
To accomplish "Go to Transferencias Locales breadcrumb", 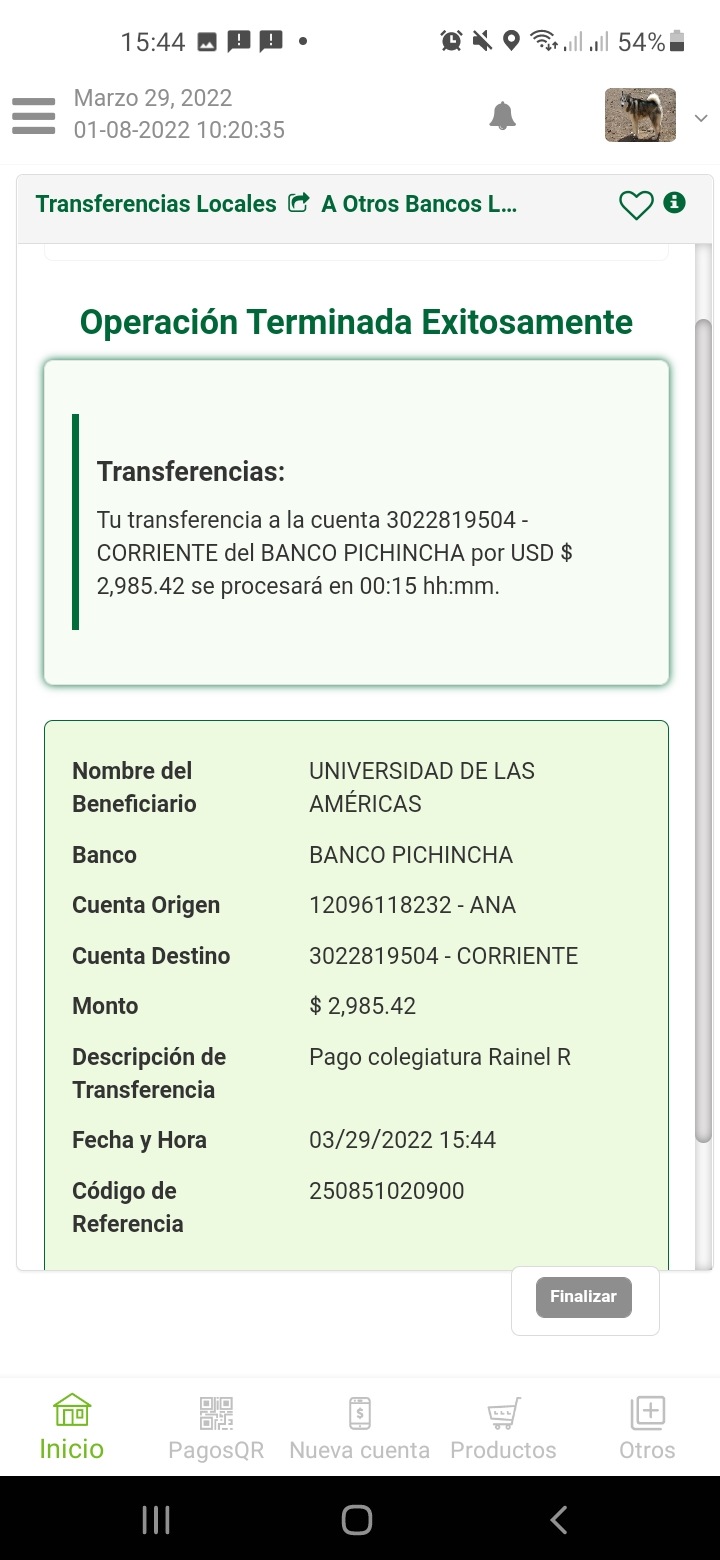I will [x=156, y=204].
